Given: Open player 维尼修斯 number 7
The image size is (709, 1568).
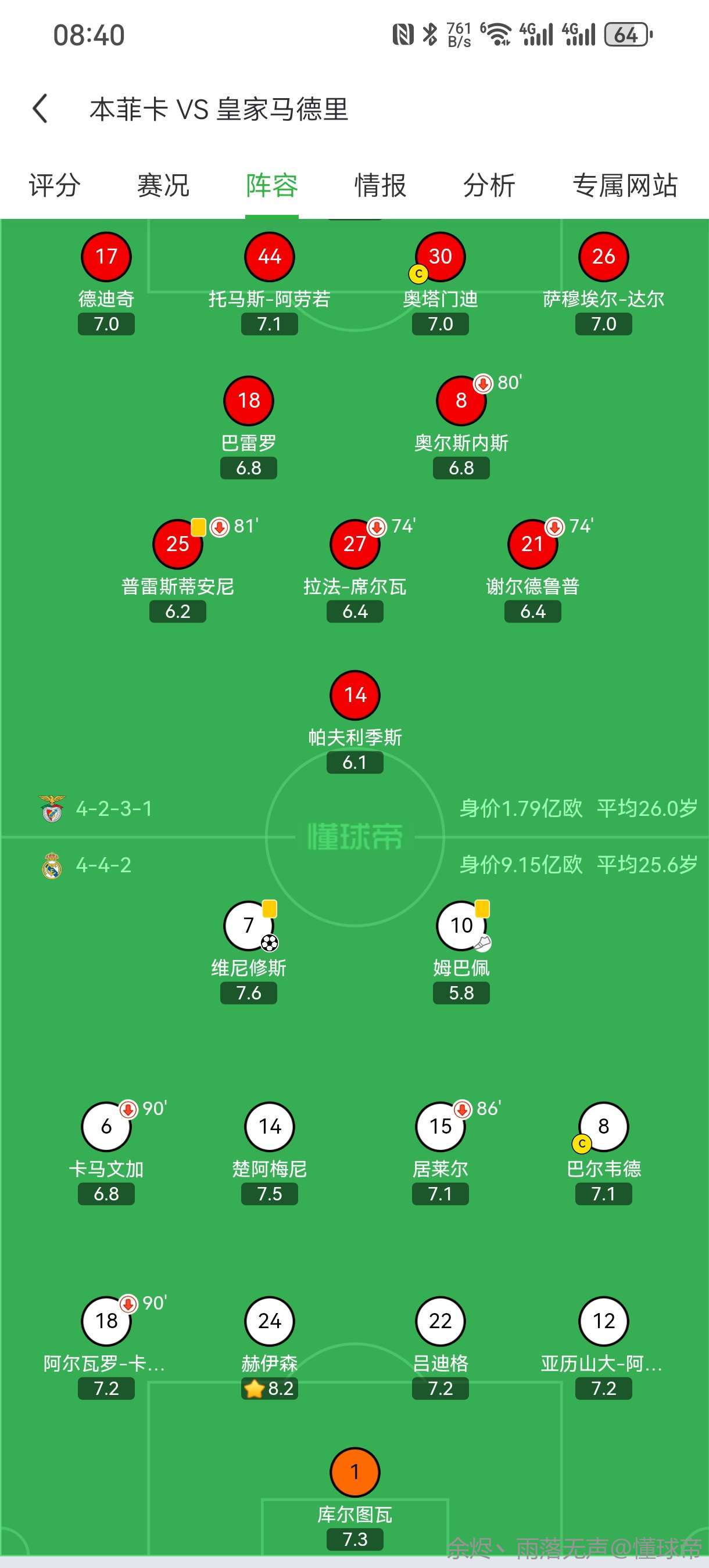Looking at the screenshot, I should click(249, 926).
